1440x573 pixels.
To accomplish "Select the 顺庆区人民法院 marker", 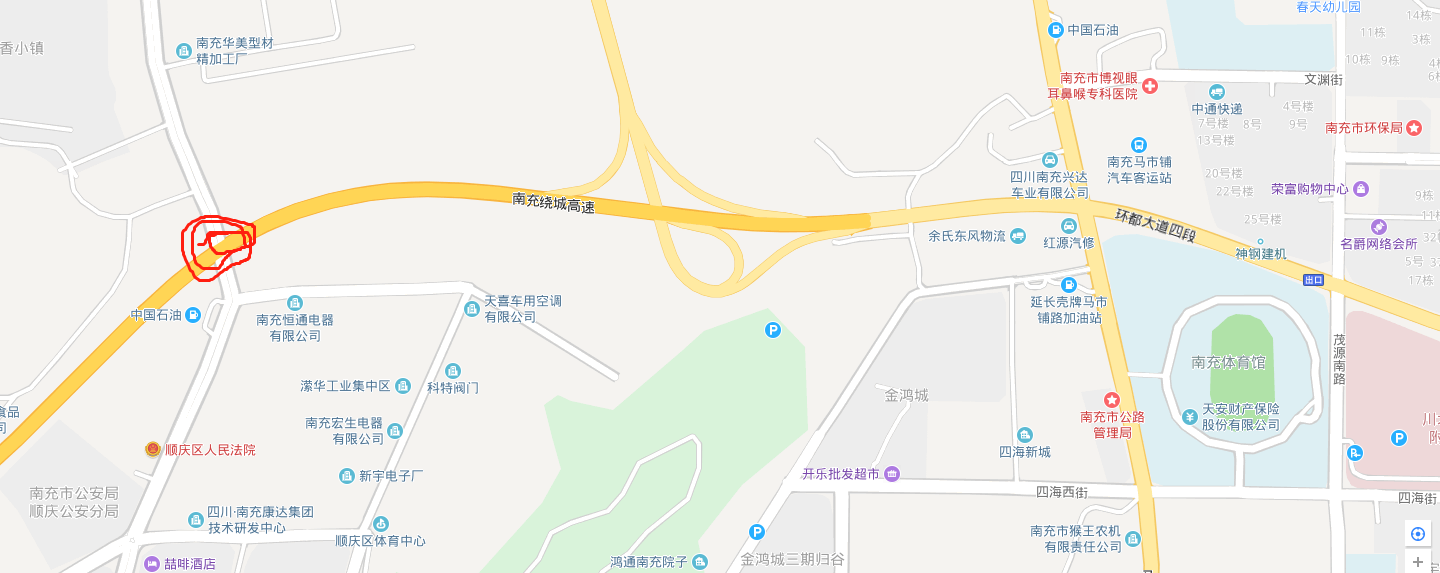I will pyautogui.click(x=153, y=450).
